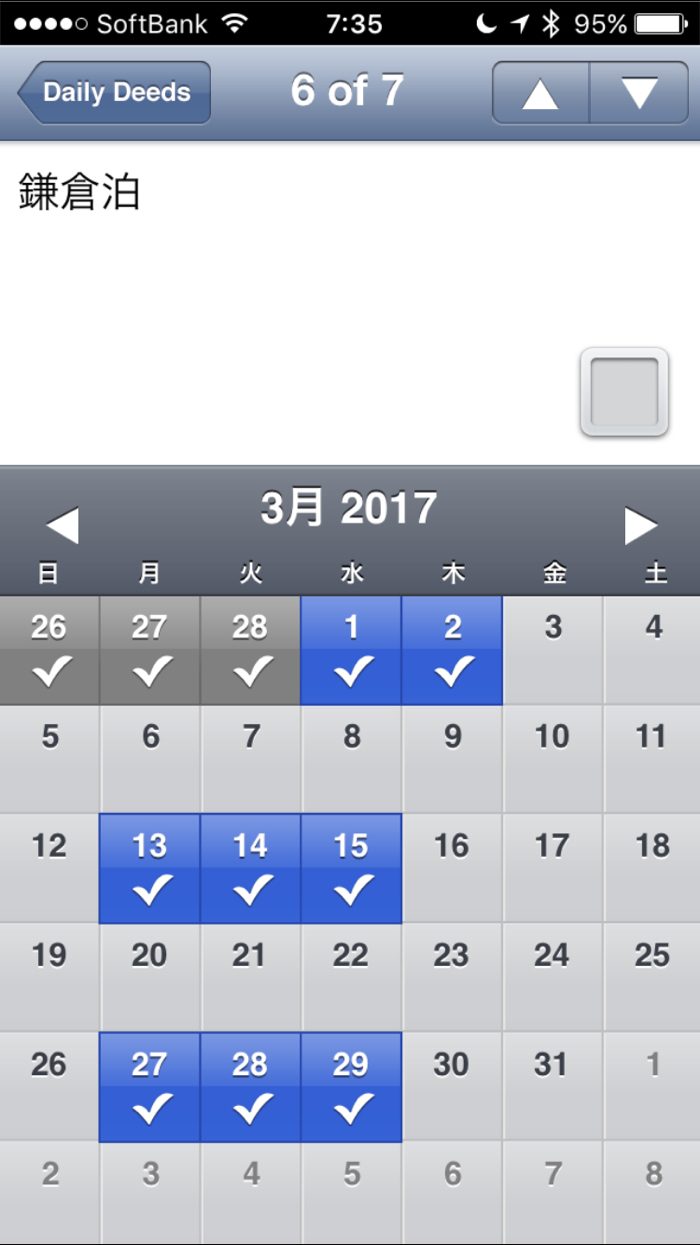Image resolution: width=700 pixels, height=1245 pixels.
Task: Select March 28 in the calendar
Action: pos(250,1086)
